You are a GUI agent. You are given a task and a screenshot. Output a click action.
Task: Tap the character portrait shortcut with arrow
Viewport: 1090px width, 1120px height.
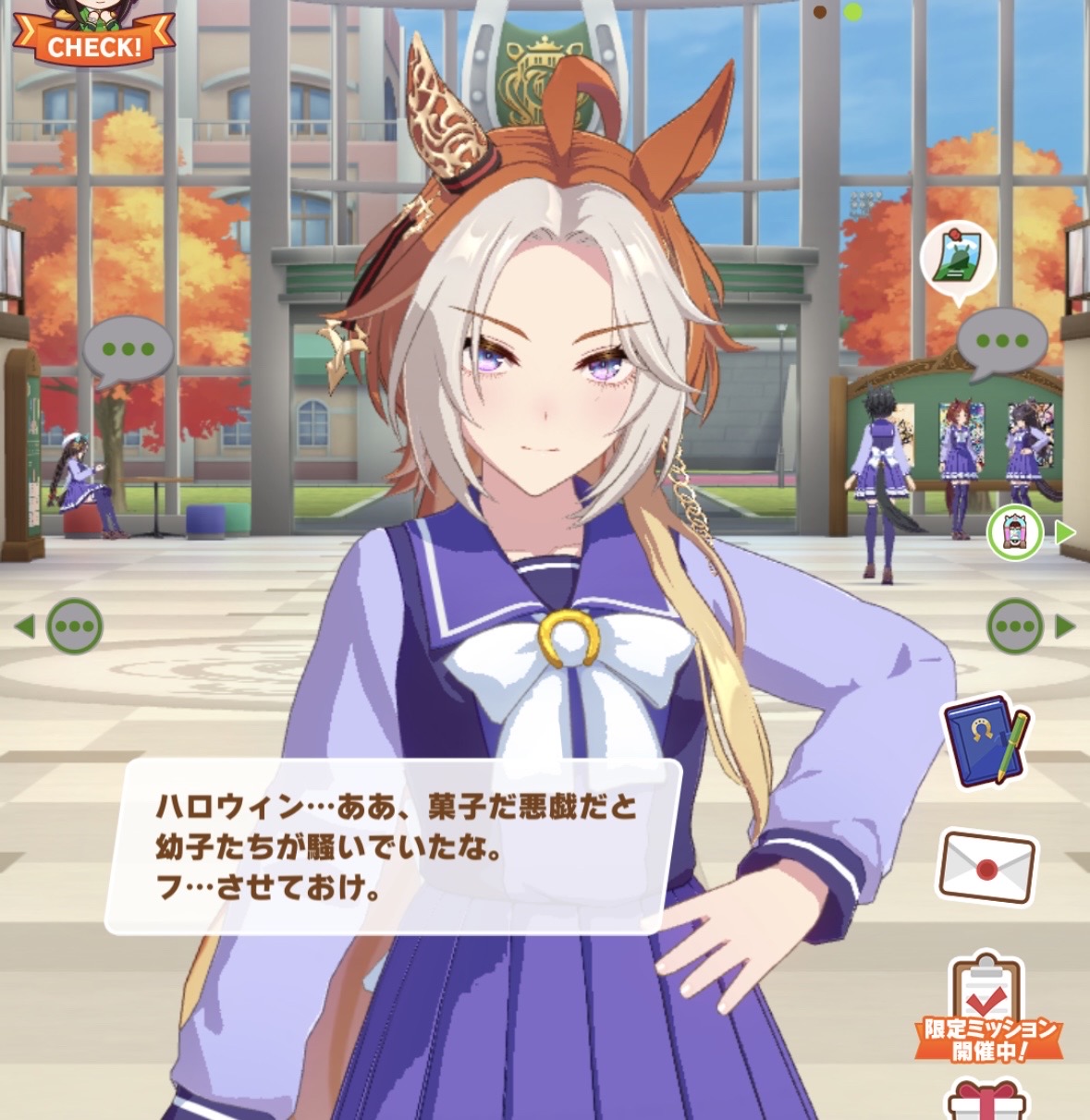[1027, 533]
